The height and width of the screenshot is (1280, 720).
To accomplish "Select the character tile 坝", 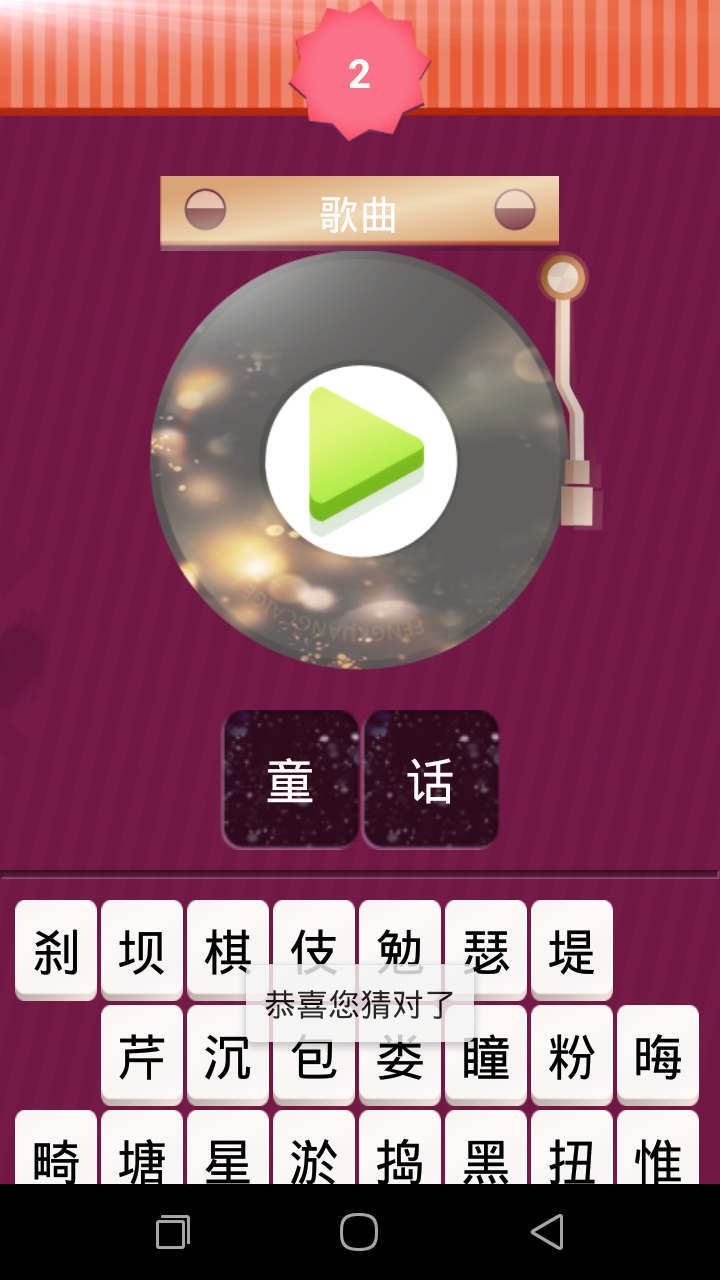I will [142, 949].
